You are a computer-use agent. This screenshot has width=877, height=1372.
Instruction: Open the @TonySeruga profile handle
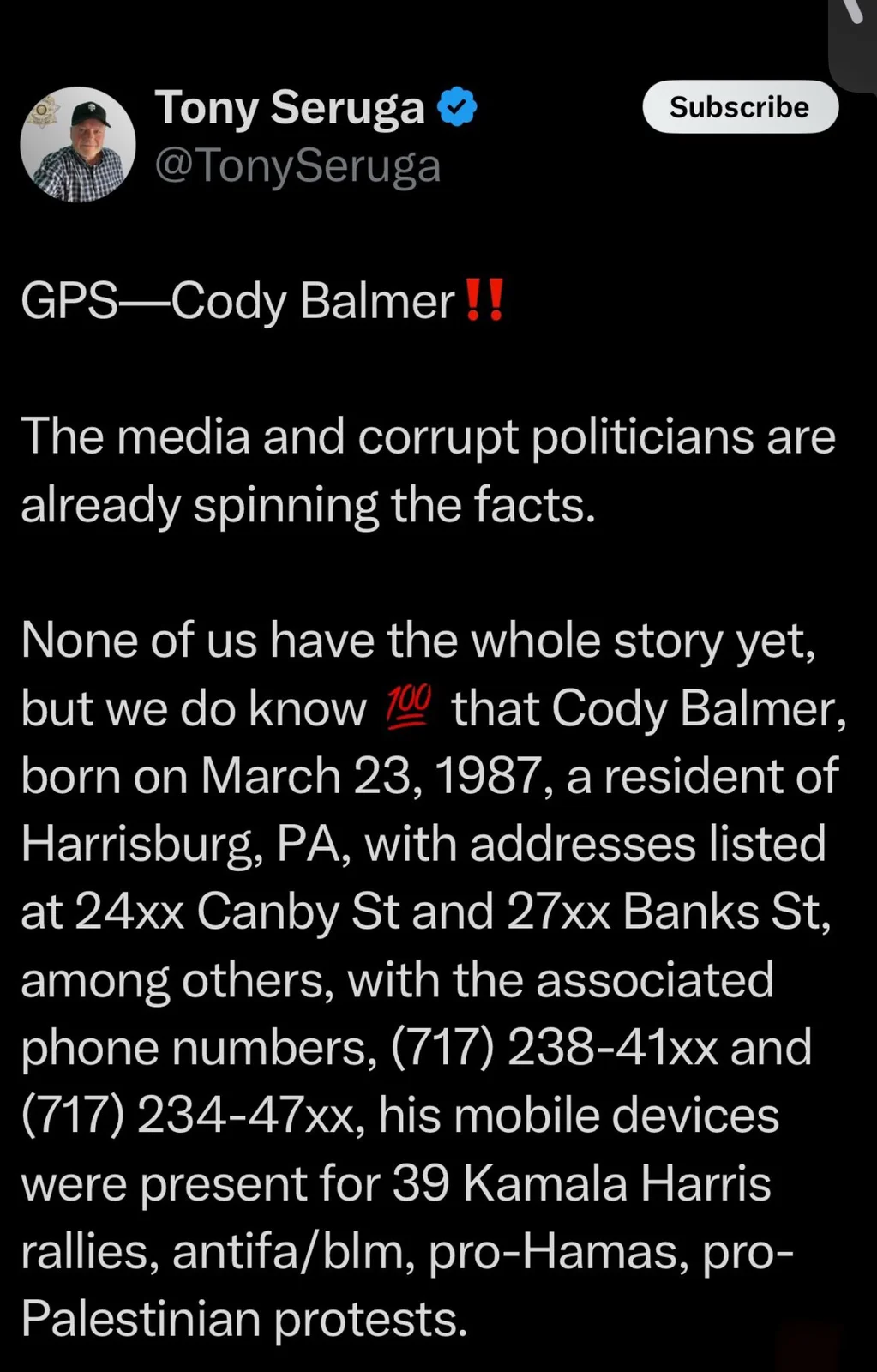[297, 165]
